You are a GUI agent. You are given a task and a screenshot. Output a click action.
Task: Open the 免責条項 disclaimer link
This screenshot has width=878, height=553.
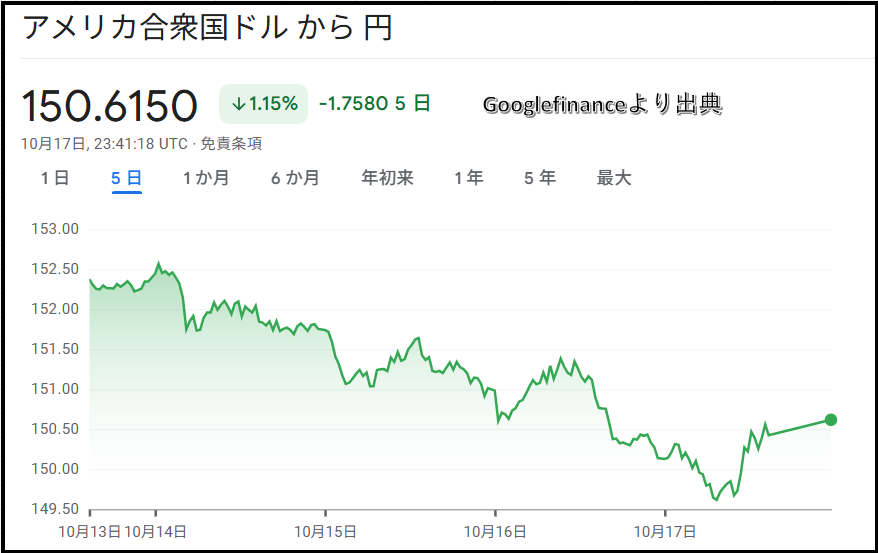point(231,143)
